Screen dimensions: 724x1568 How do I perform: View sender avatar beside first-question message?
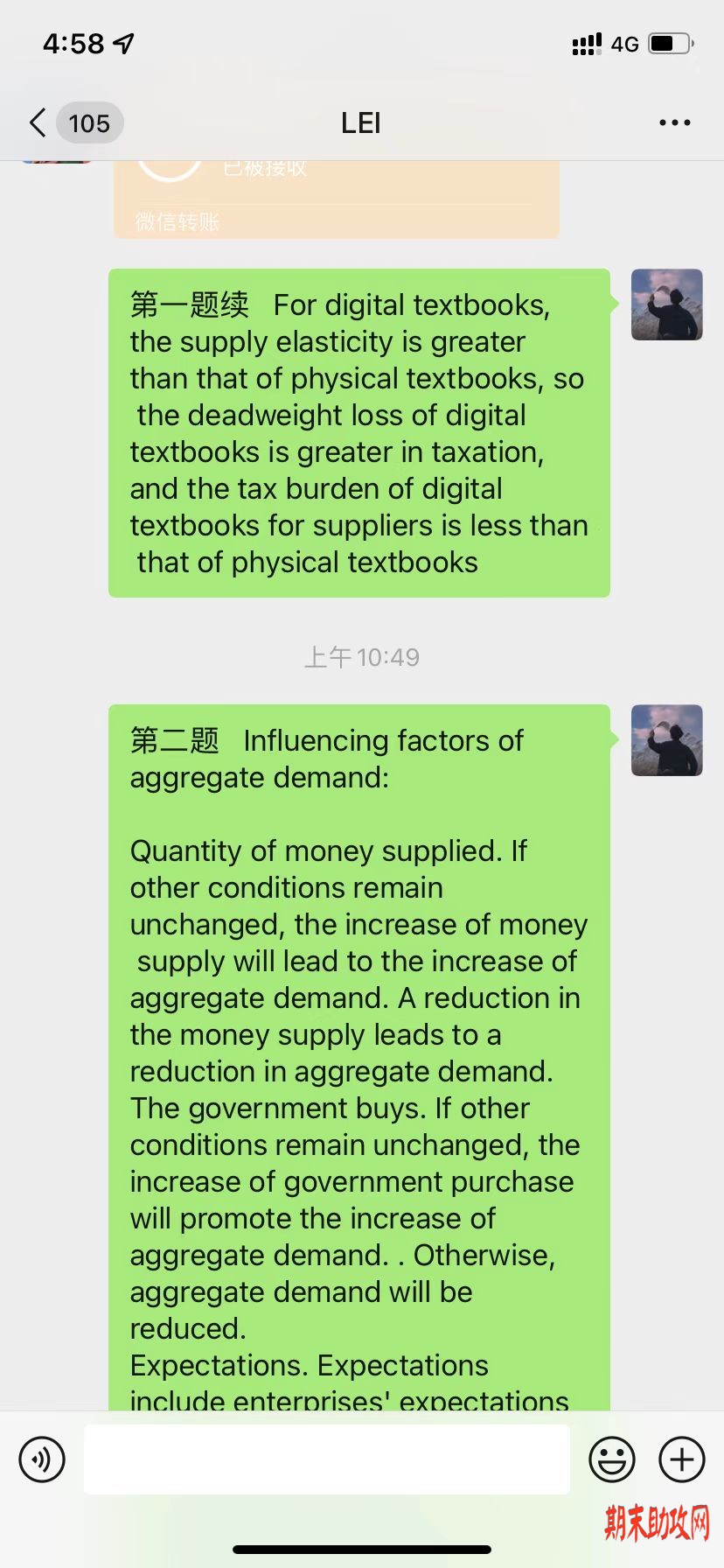(x=666, y=304)
